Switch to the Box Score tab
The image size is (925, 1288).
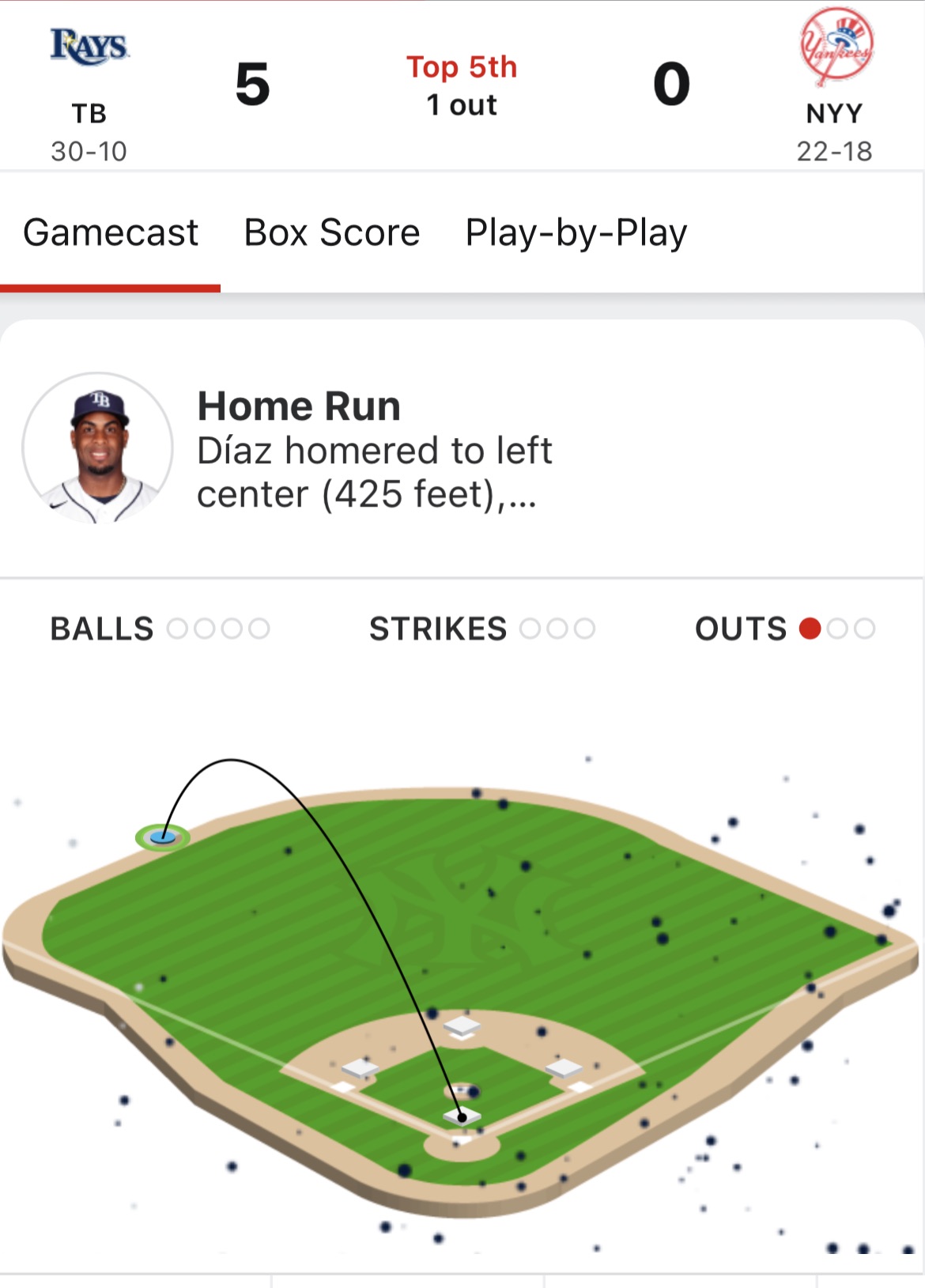[331, 233]
